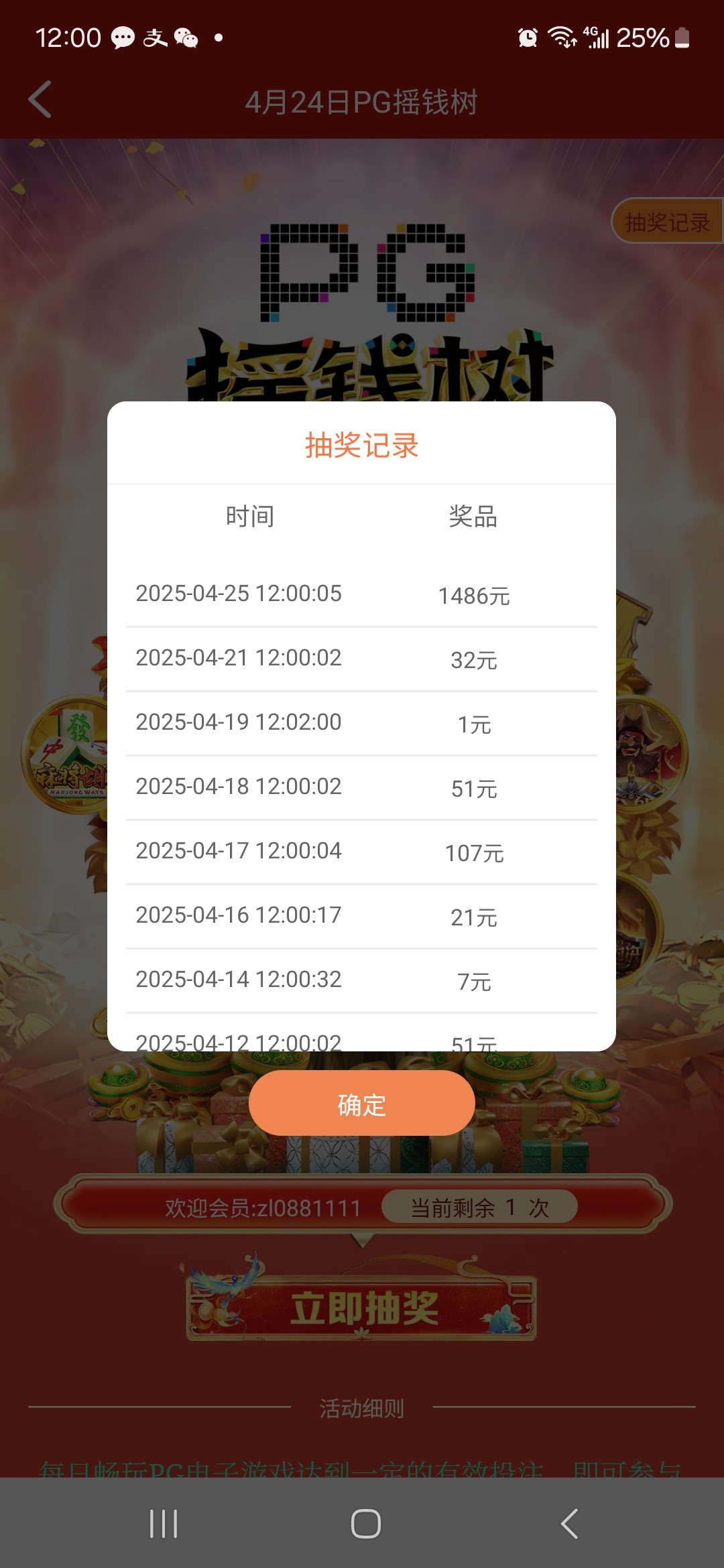Go back using the header arrow
Image resolution: width=724 pixels, height=1568 pixels.
click(x=40, y=100)
